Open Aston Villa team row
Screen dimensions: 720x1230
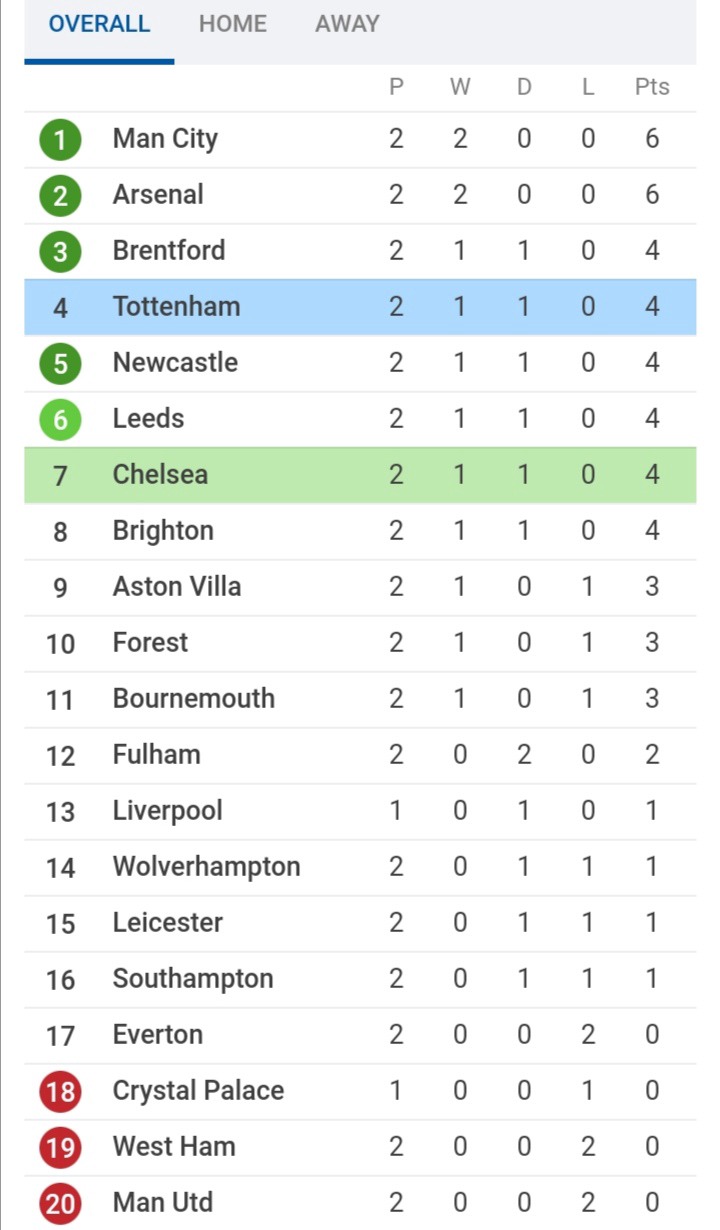(x=360, y=587)
